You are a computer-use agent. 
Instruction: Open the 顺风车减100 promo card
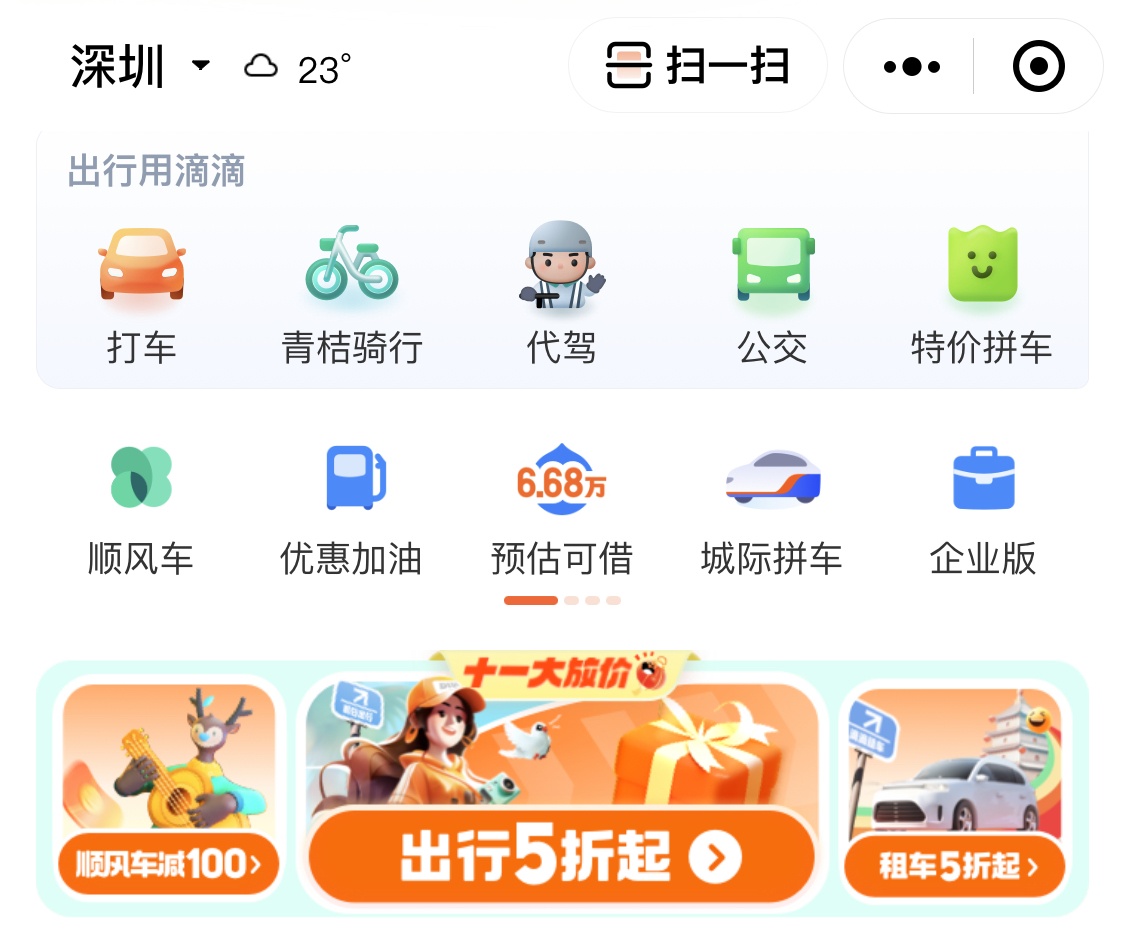click(168, 790)
